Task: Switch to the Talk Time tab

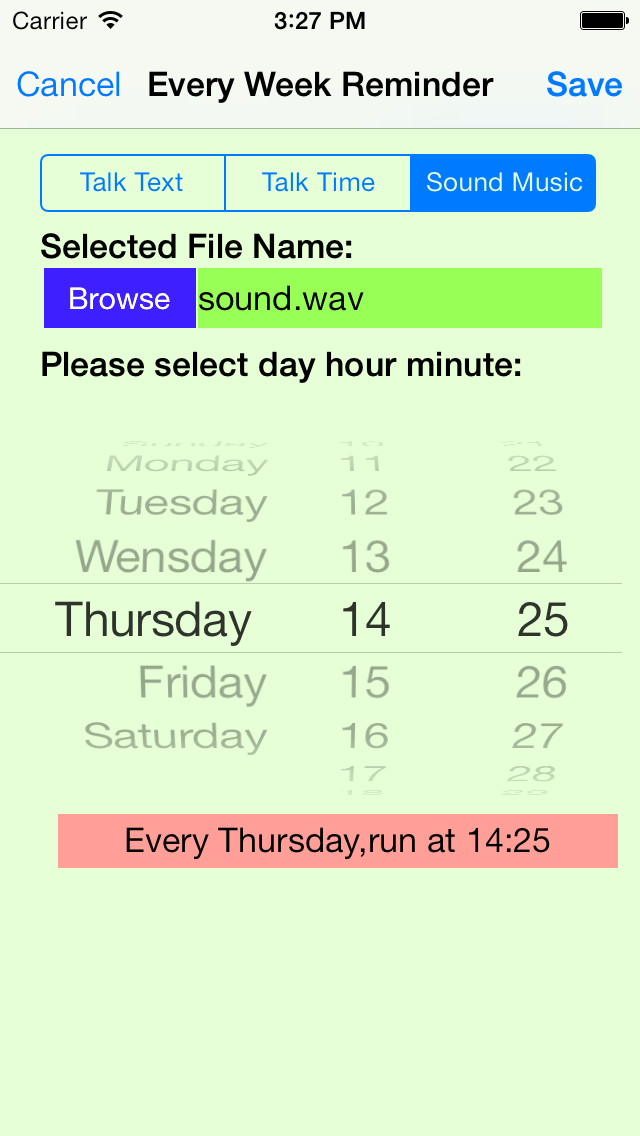Action: point(318,183)
